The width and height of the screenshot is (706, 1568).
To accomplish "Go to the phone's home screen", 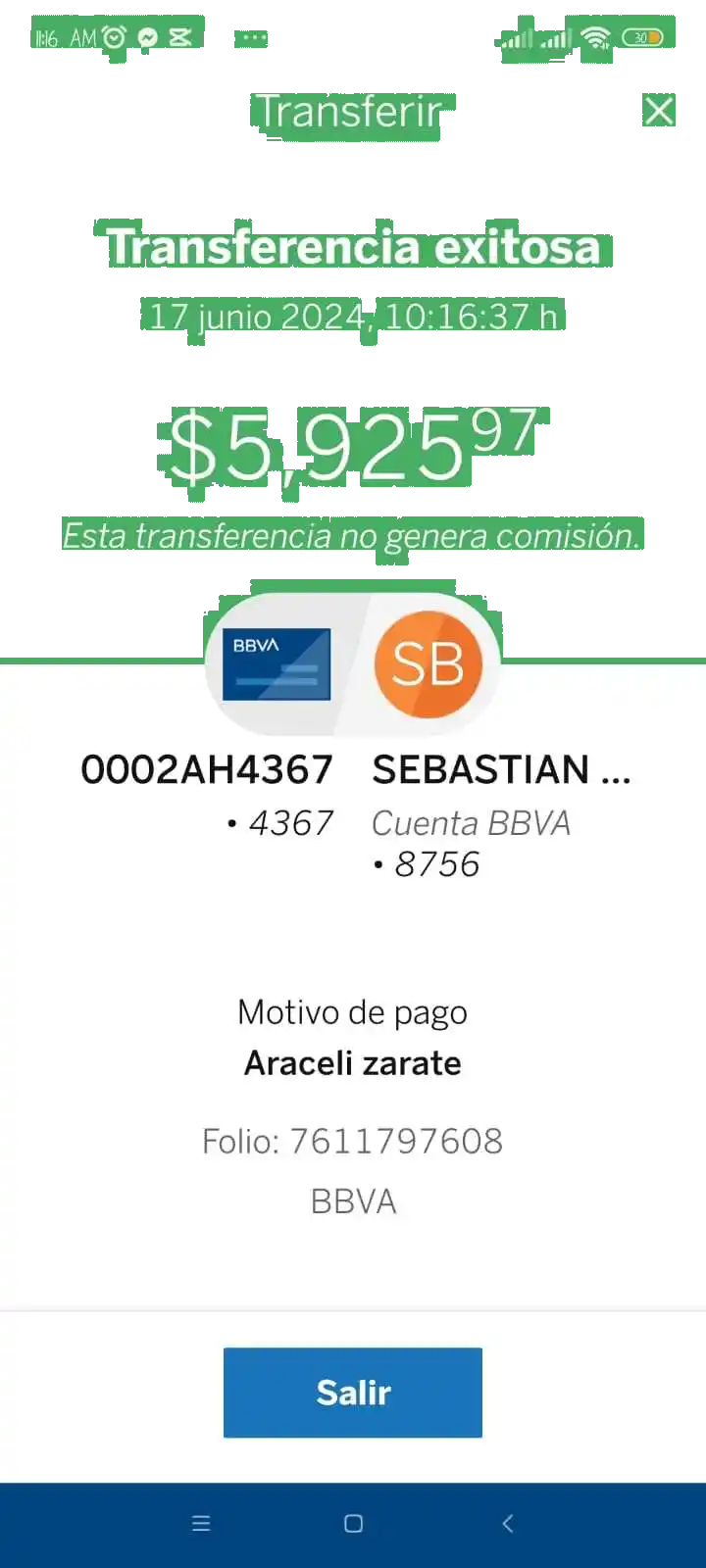I will [x=354, y=1523].
